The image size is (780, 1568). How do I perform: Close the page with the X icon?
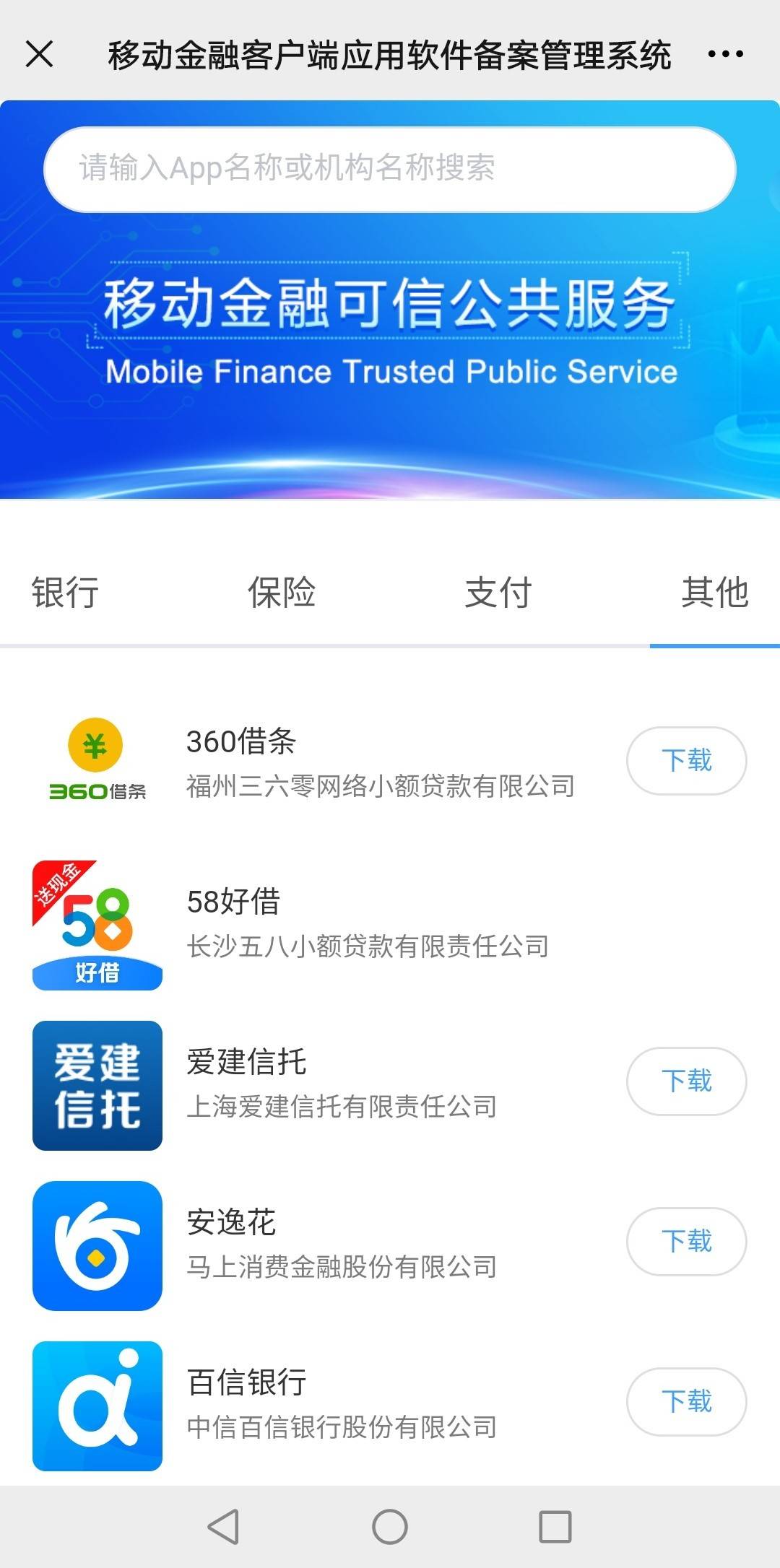pyautogui.click(x=39, y=54)
